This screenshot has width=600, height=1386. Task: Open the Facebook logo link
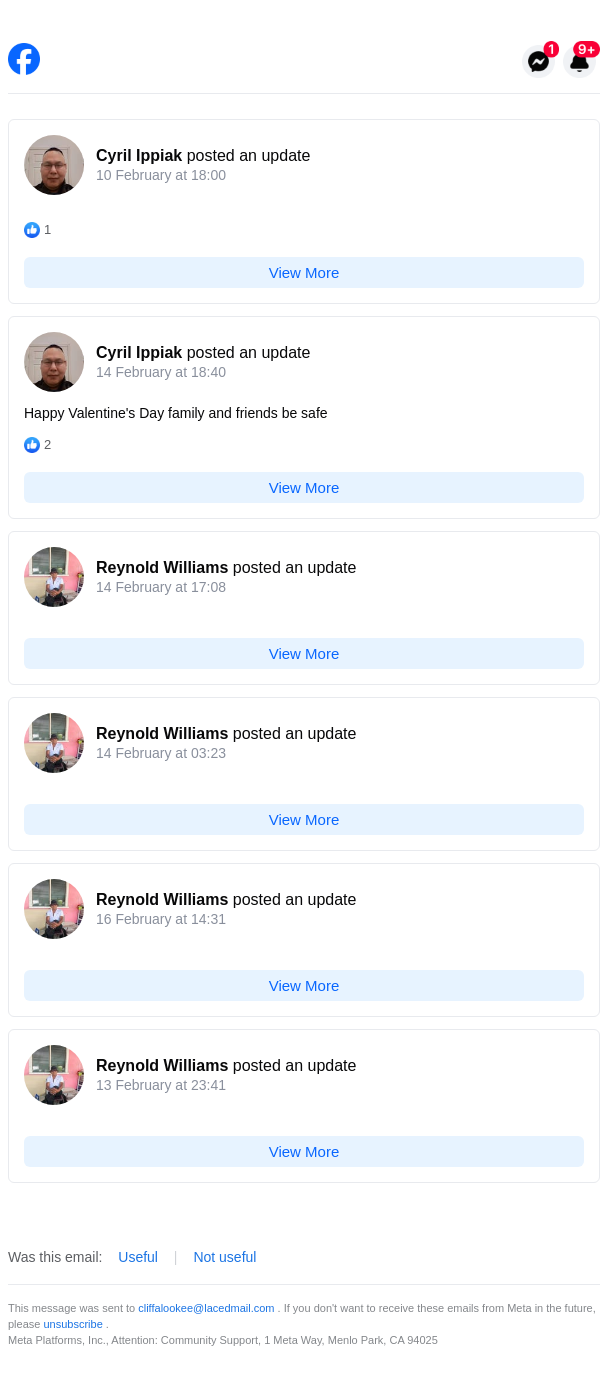(x=24, y=59)
